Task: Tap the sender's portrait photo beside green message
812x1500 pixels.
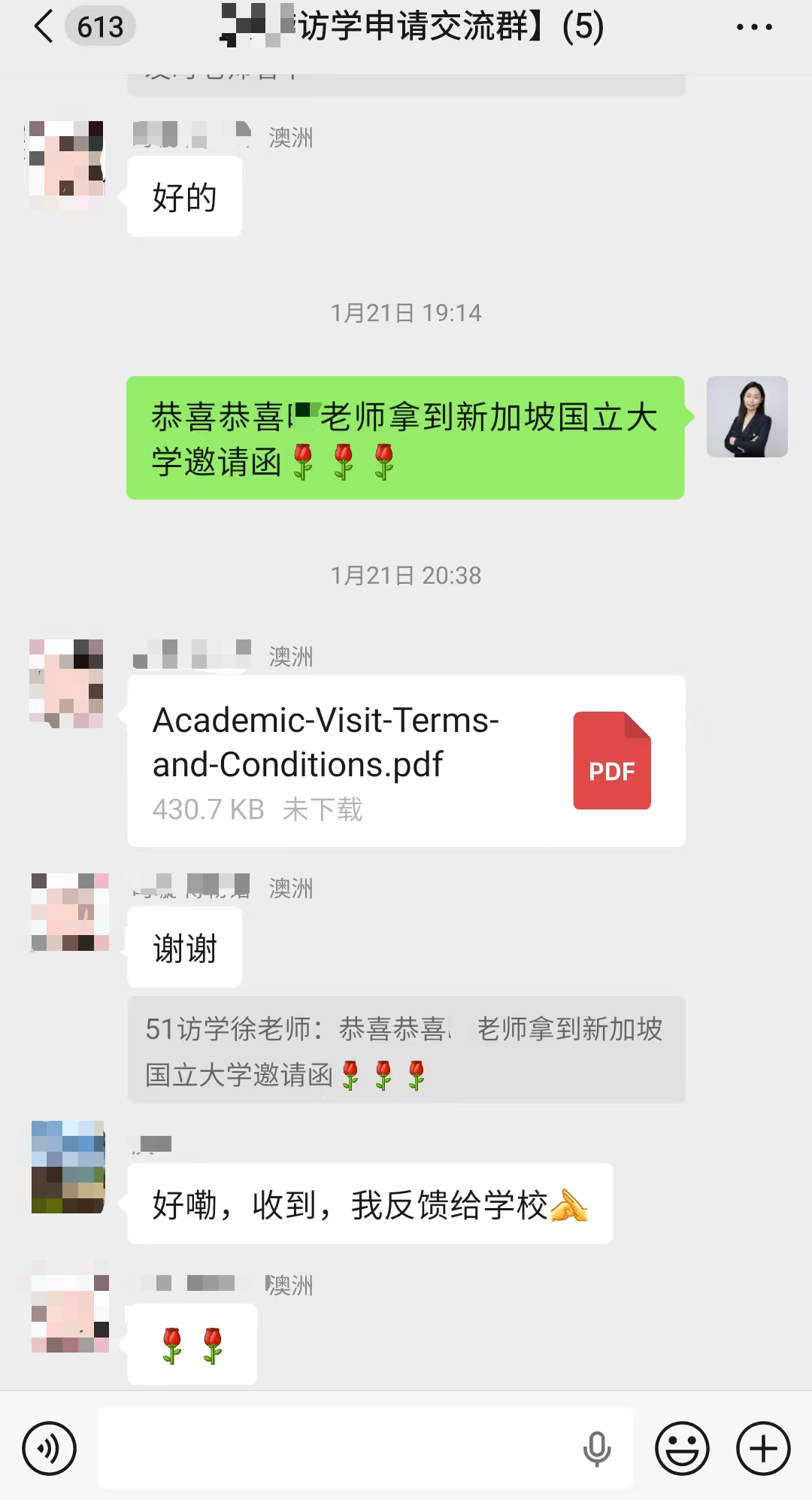Action: [747, 418]
